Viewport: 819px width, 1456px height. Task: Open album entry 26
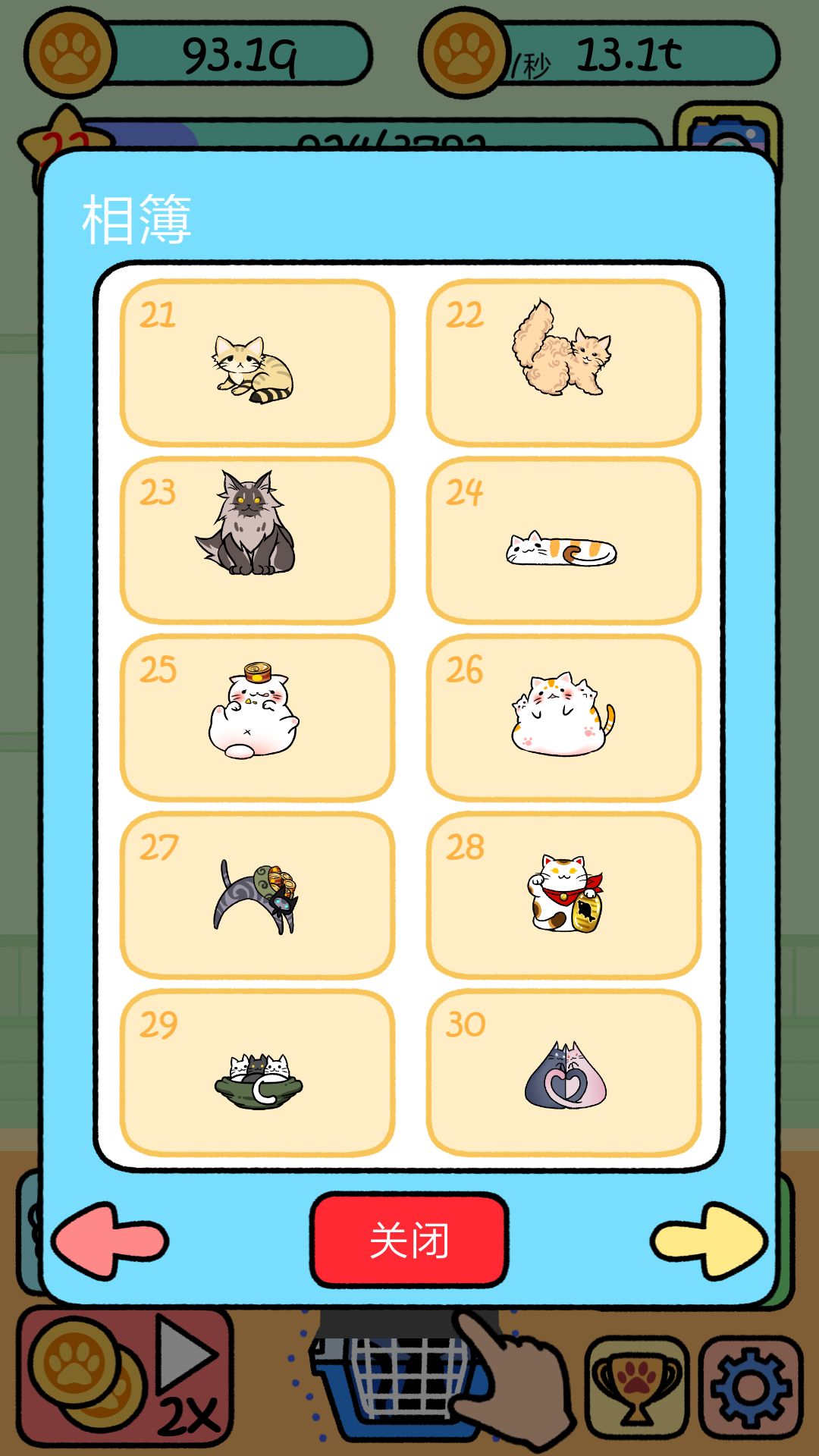[563, 718]
